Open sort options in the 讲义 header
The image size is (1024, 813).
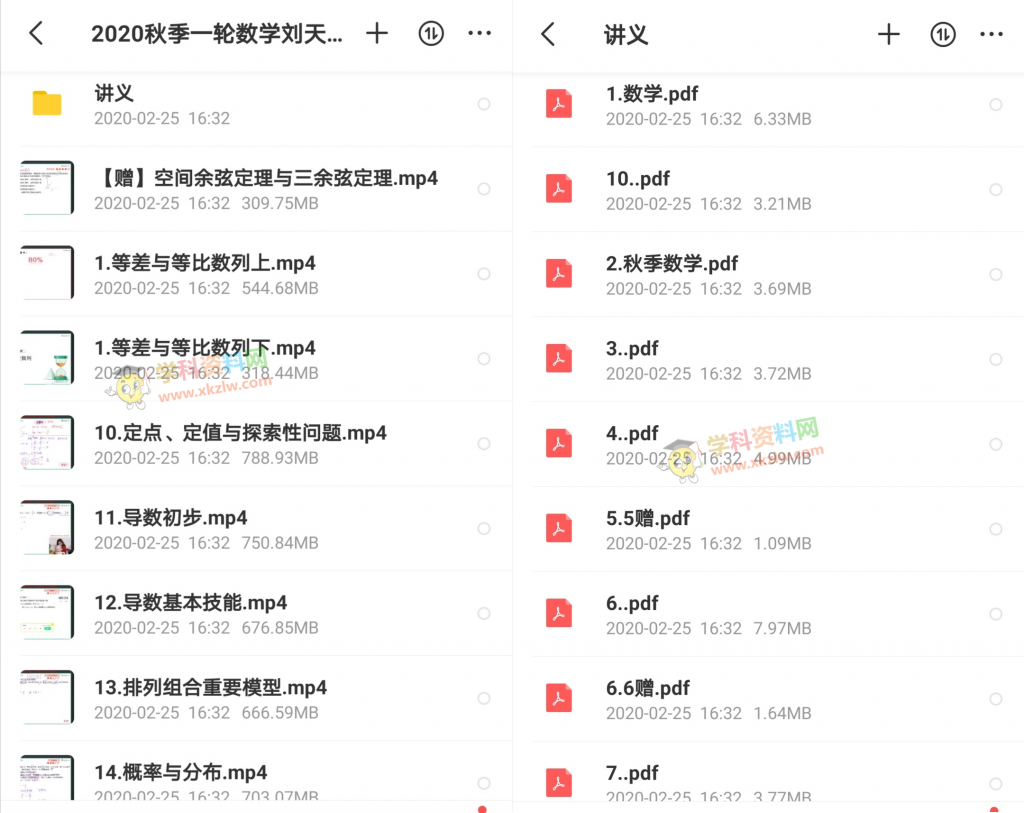point(942,35)
